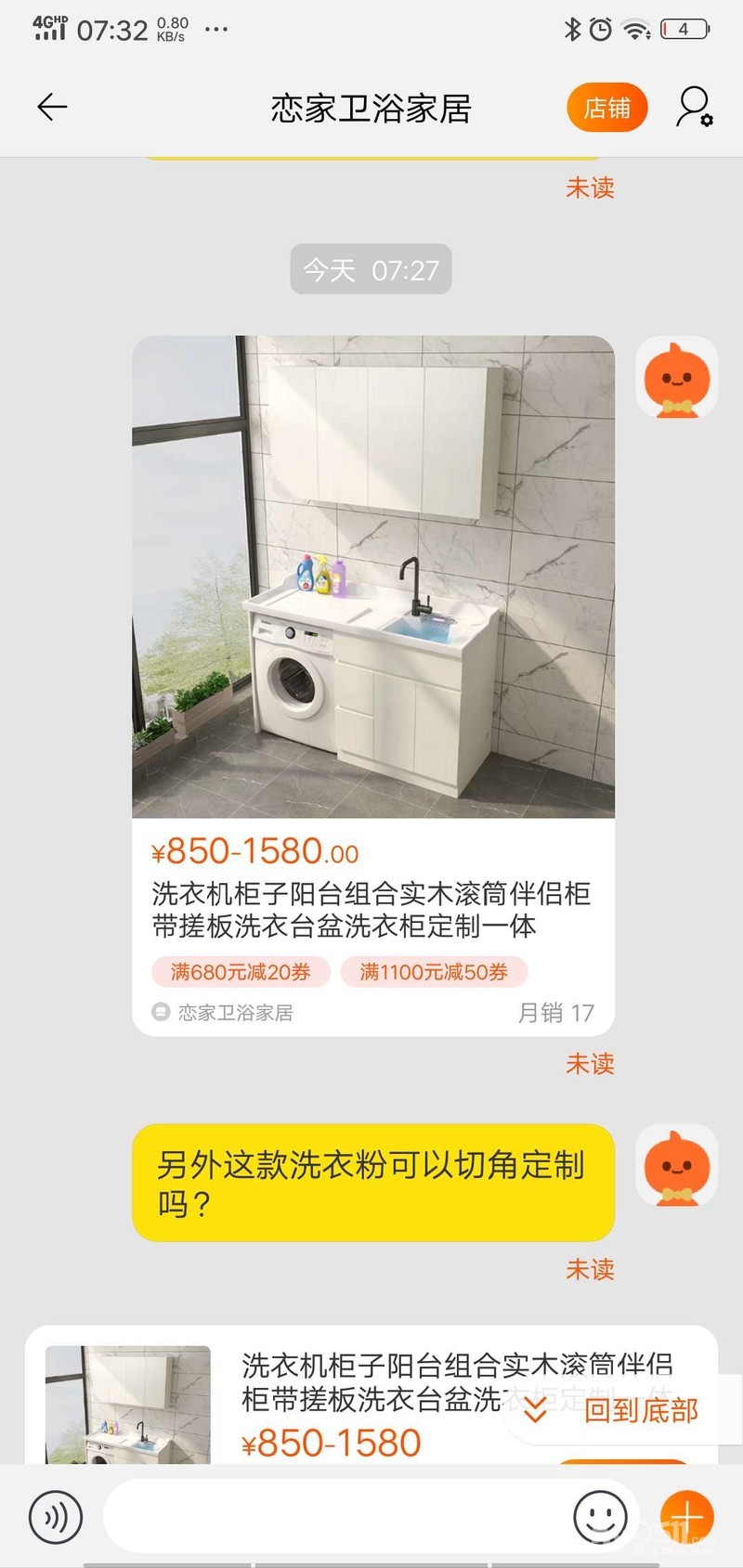Open the 店铺 shop page
Viewport: 743px width, 1568px height.
[606, 108]
